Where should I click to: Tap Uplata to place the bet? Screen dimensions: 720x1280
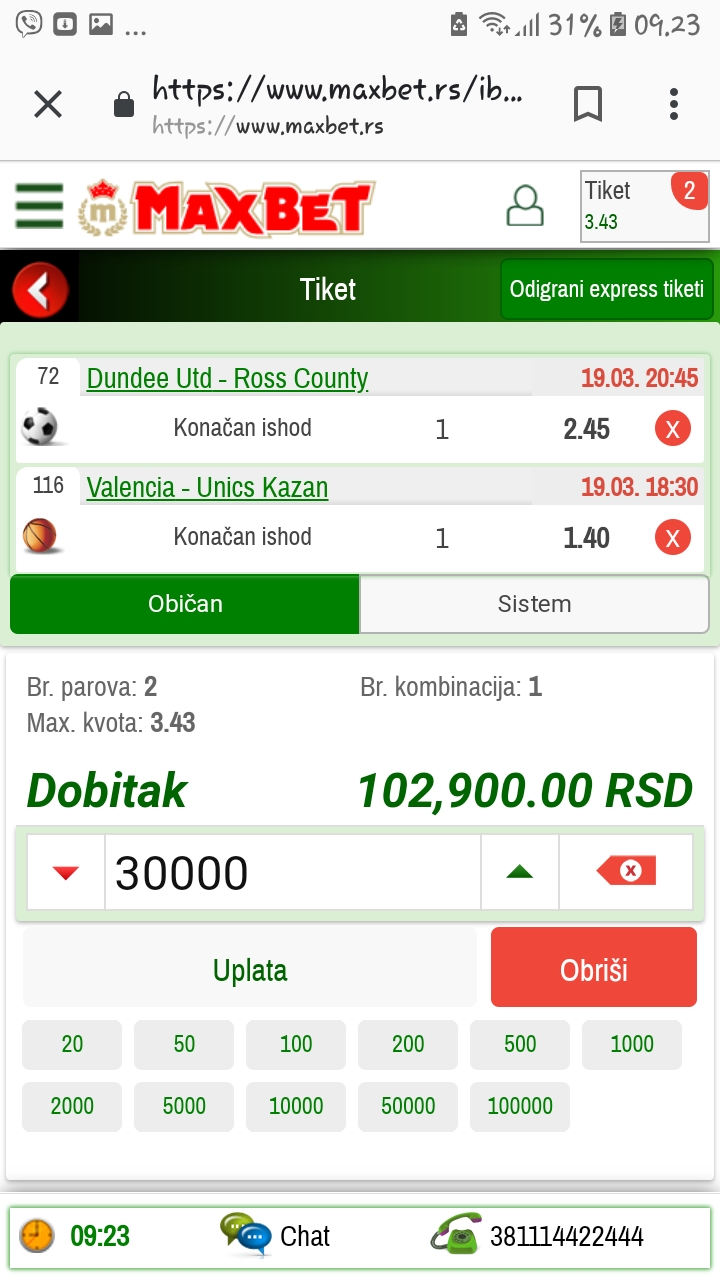tap(250, 969)
